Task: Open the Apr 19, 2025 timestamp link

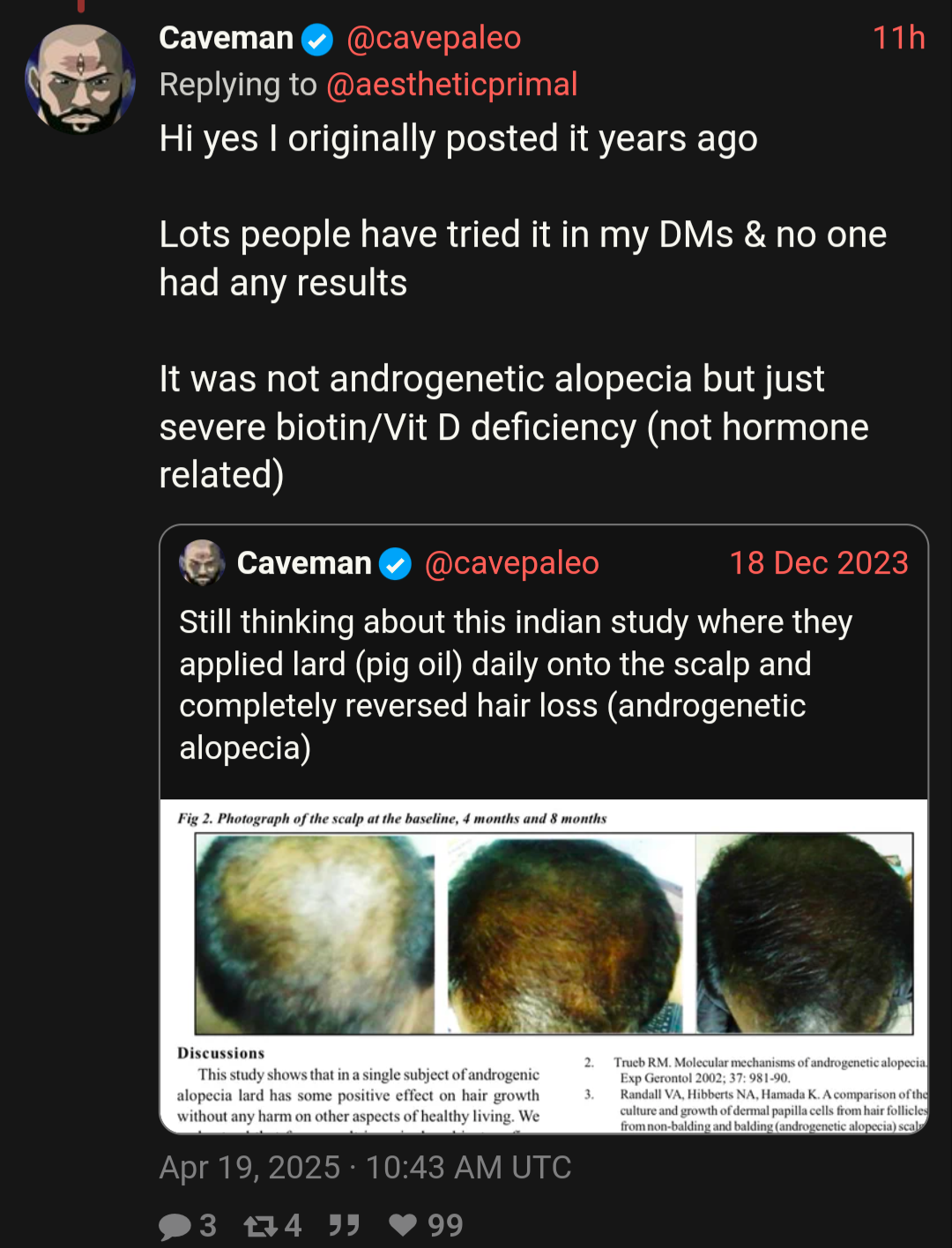Action: click(x=365, y=1167)
